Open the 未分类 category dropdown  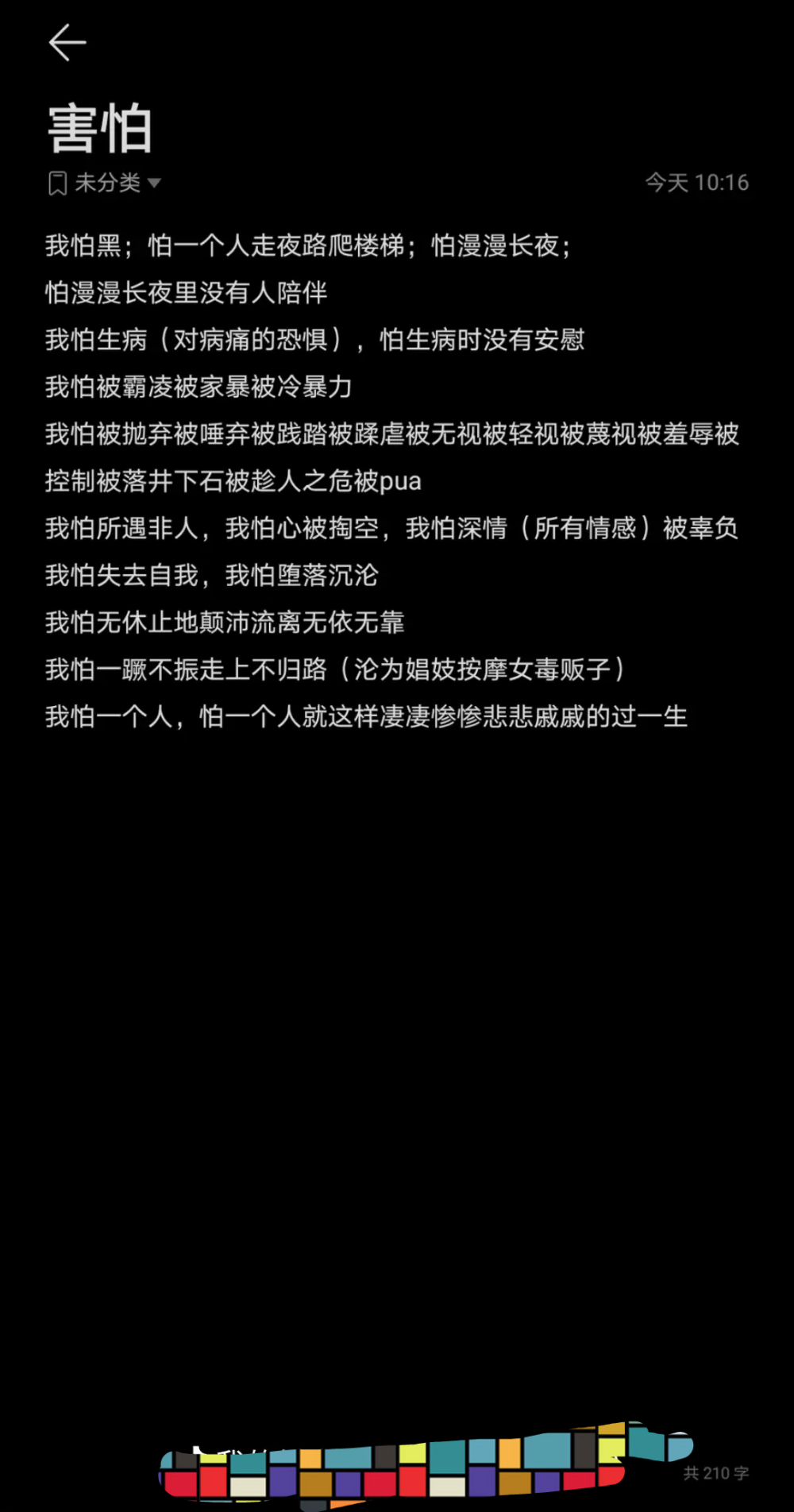click(x=105, y=183)
